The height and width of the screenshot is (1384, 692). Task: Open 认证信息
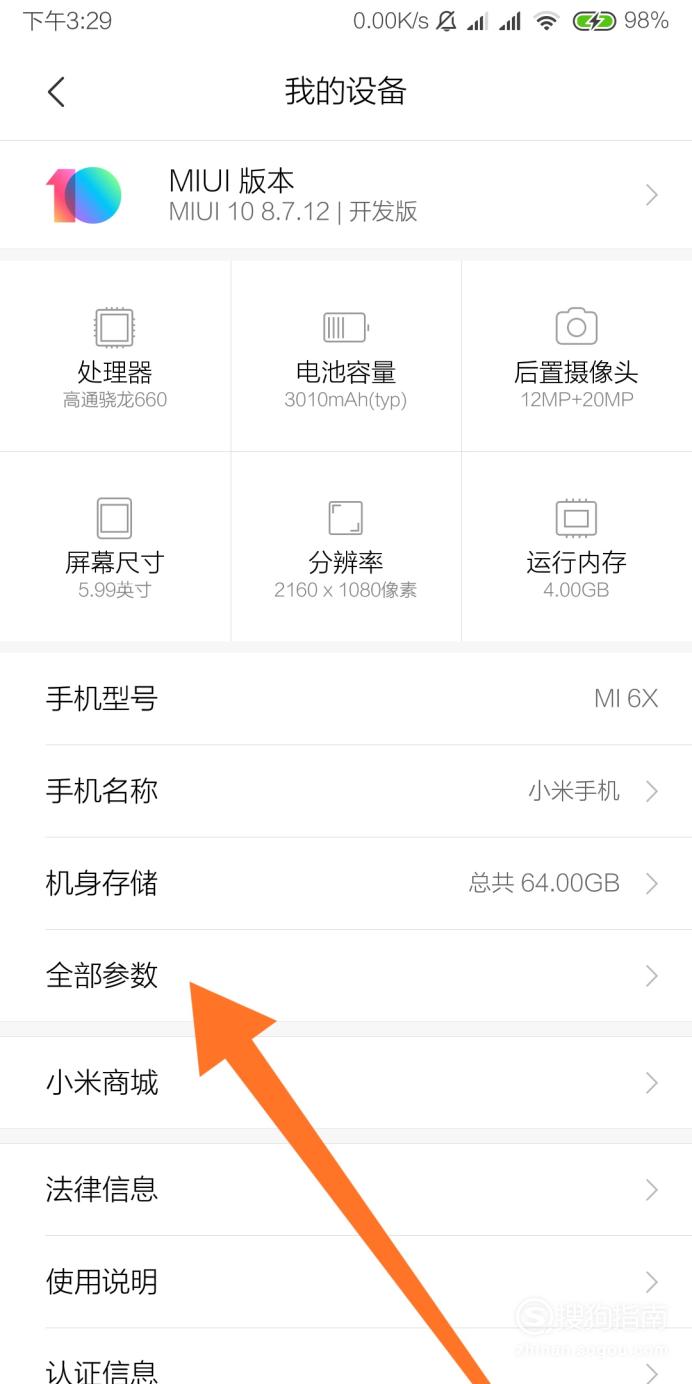[346, 1357]
